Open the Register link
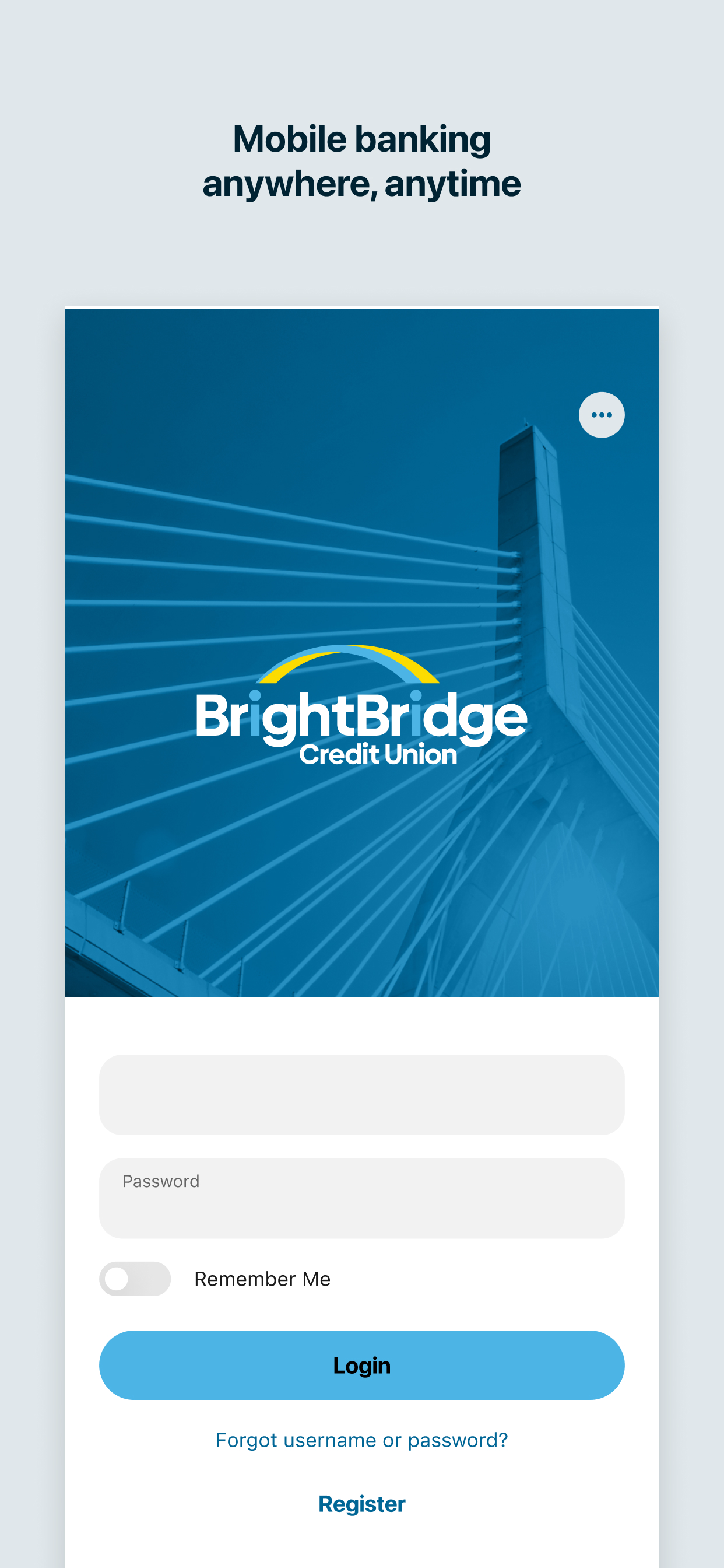724x1568 pixels. (x=362, y=1503)
